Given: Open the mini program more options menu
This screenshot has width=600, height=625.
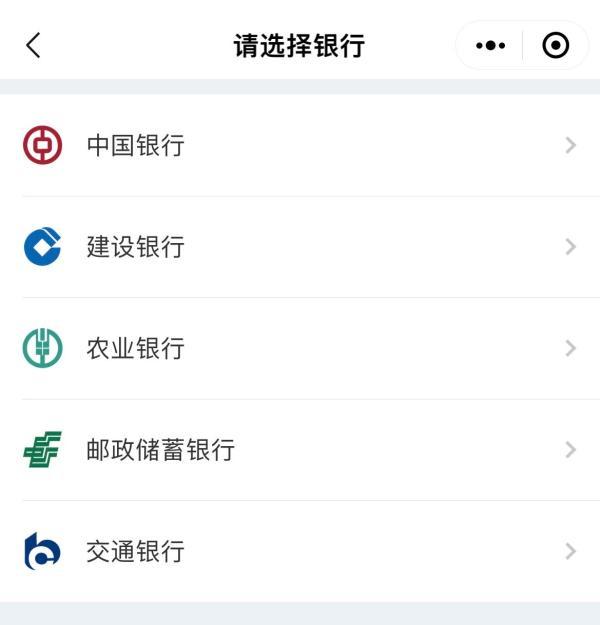Looking at the screenshot, I should point(490,45).
